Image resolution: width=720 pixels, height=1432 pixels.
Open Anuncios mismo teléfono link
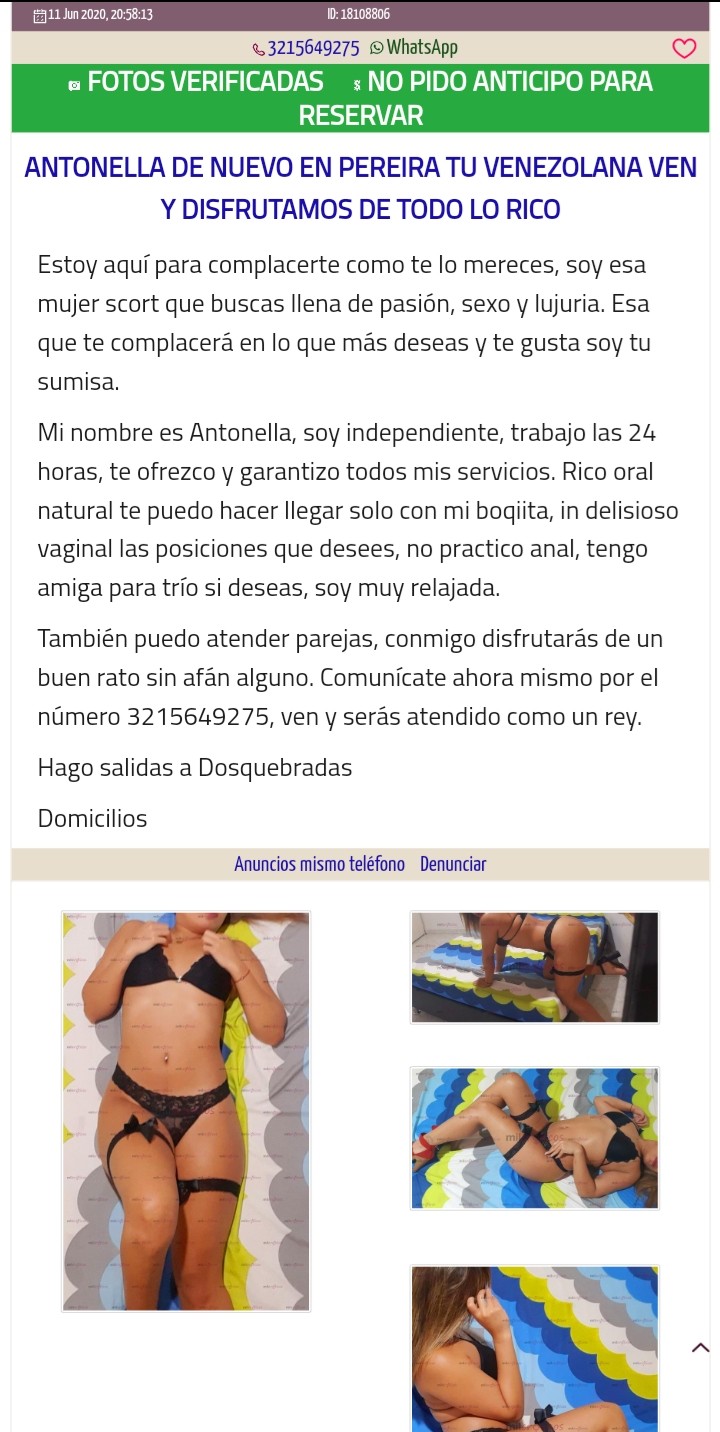(x=319, y=864)
